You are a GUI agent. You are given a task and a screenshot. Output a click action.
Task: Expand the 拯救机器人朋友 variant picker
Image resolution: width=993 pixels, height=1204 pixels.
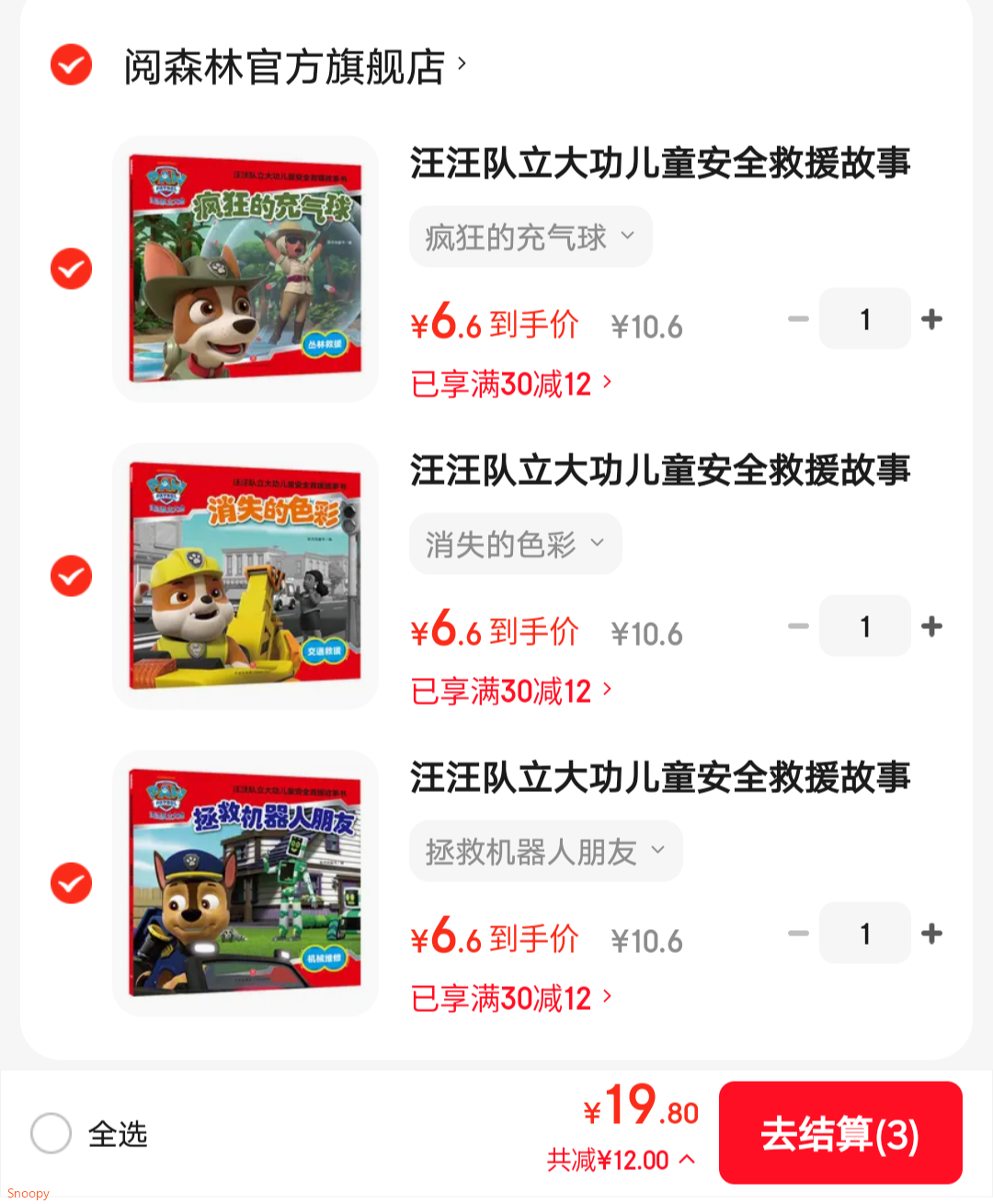tap(545, 852)
